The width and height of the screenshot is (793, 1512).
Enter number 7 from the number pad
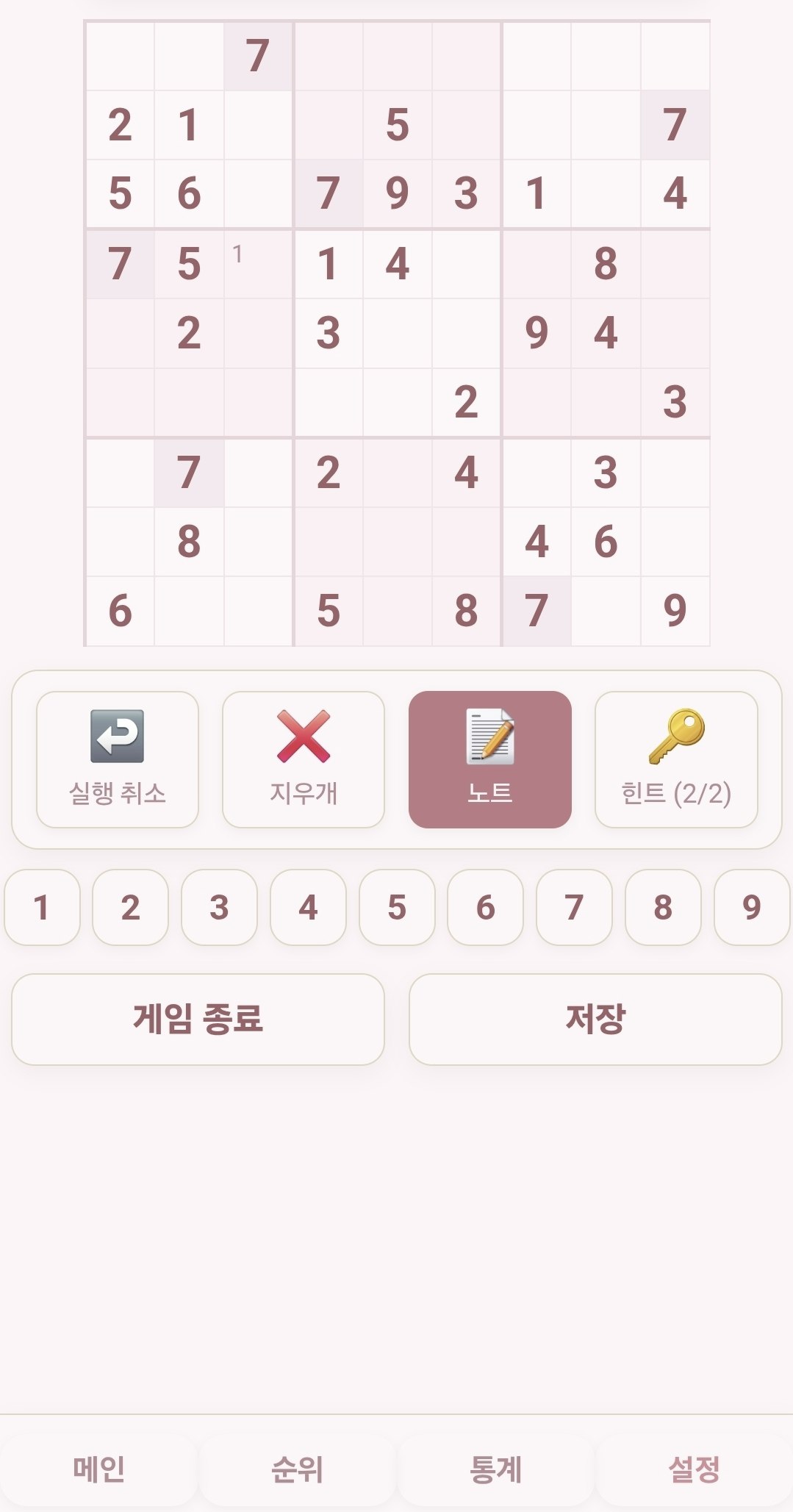(574, 907)
